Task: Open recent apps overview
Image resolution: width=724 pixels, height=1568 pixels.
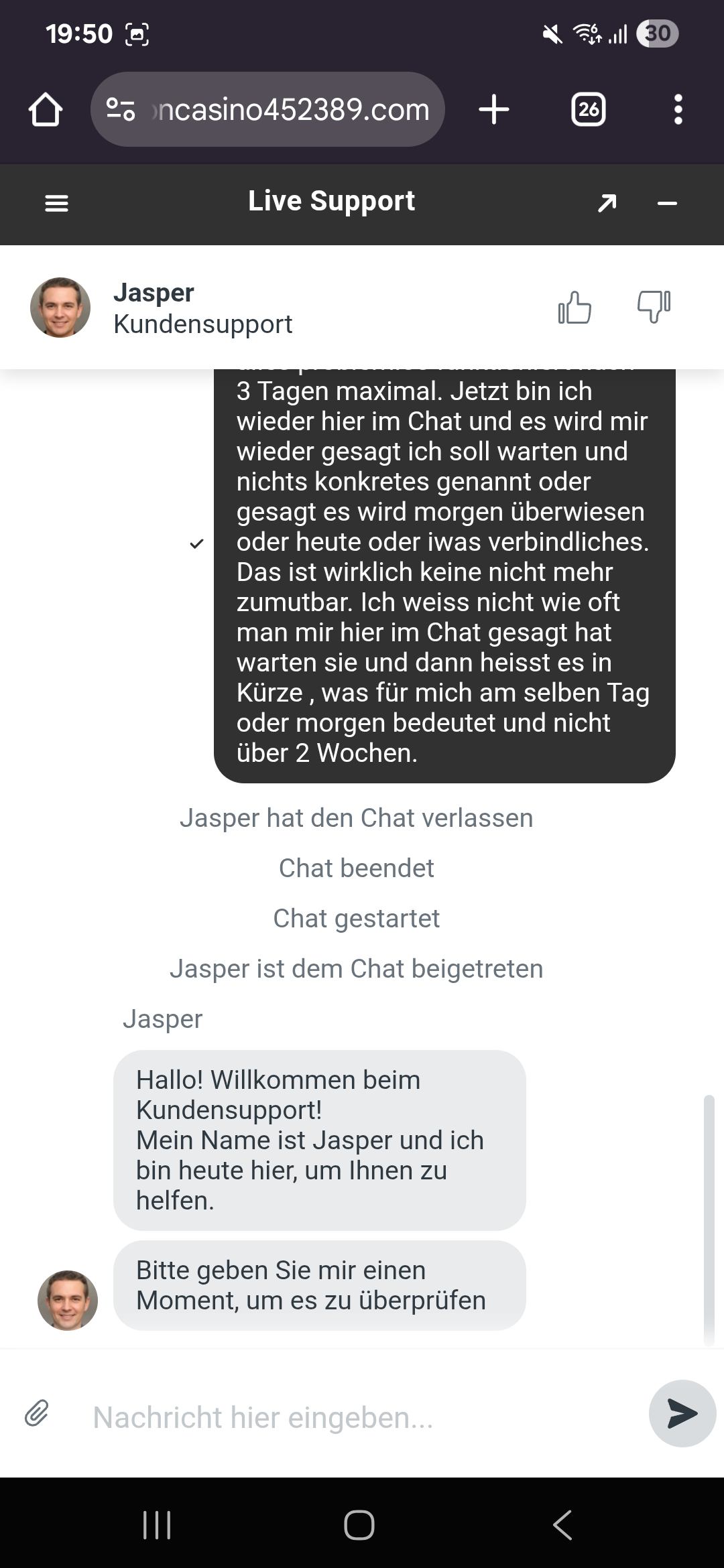Action: [158, 1525]
